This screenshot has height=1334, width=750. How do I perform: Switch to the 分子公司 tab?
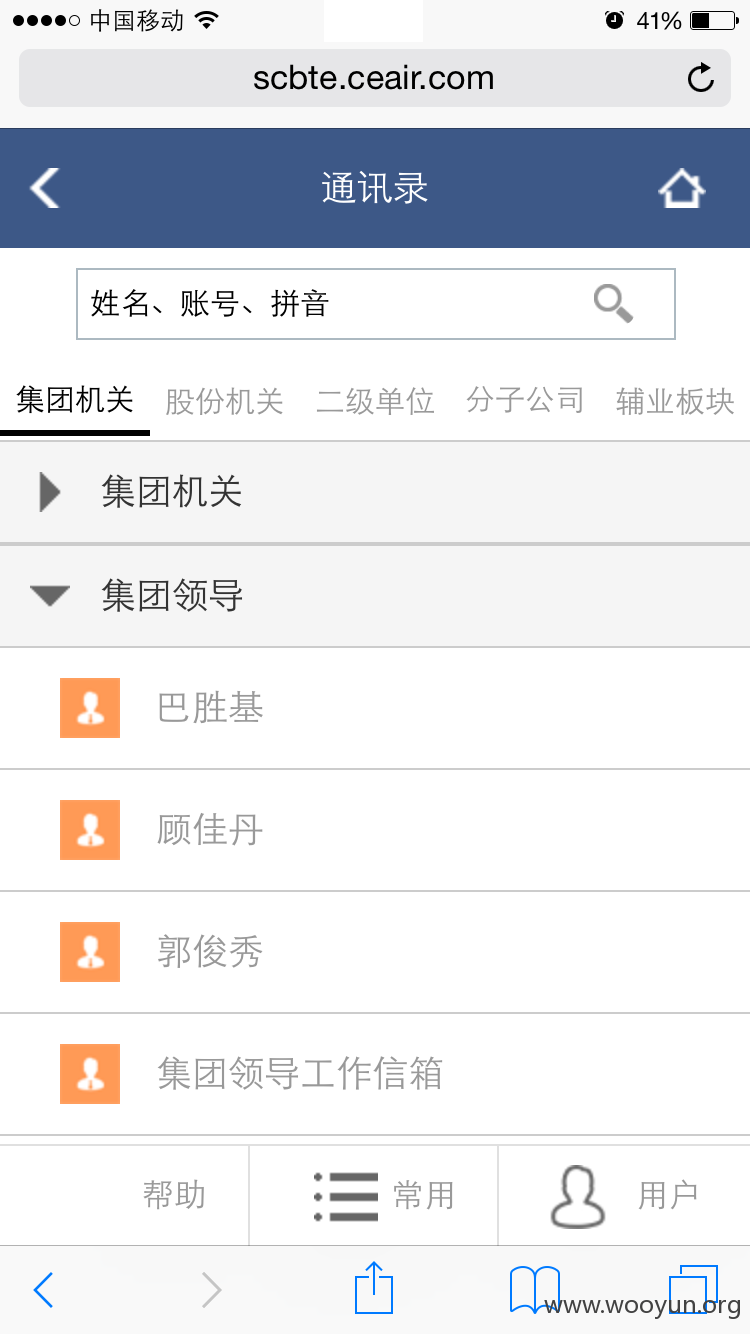click(525, 402)
